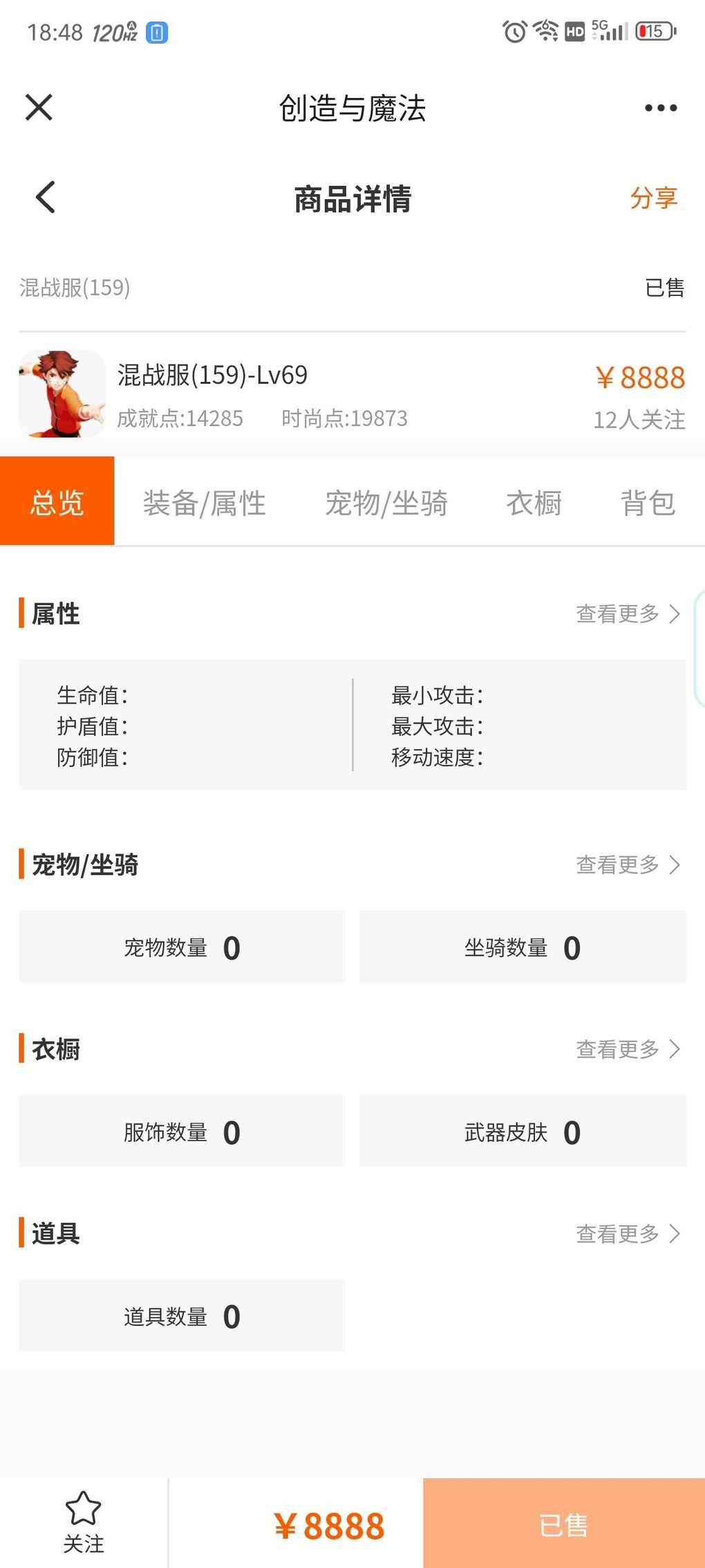The width and height of the screenshot is (705, 1568).
Task: View more in the 属性 section
Action: click(x=628, y=614)
